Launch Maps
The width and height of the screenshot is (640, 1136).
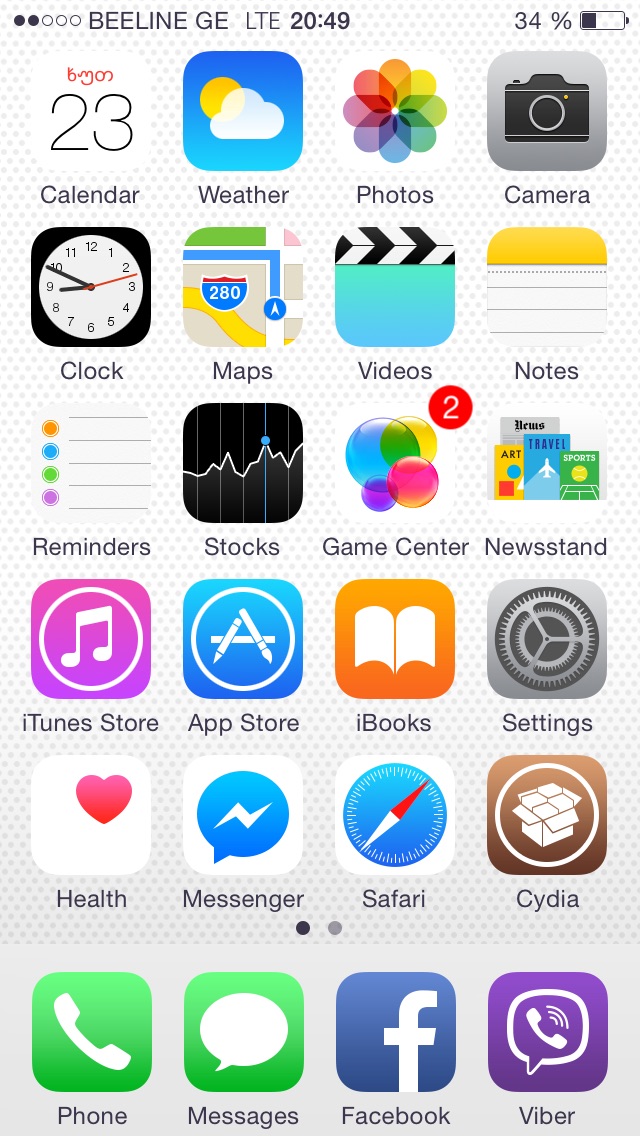(243, 288)
